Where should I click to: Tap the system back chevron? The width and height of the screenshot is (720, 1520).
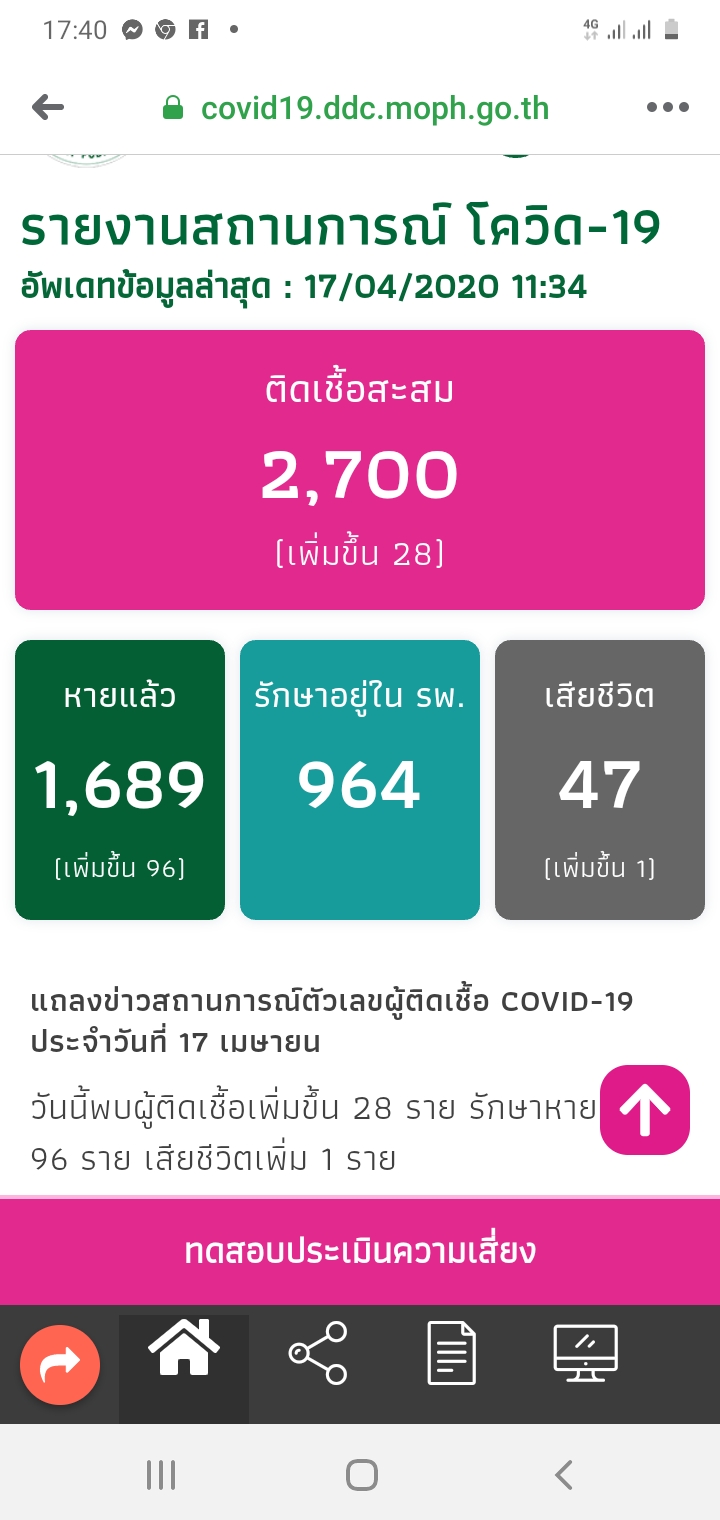563,1474
